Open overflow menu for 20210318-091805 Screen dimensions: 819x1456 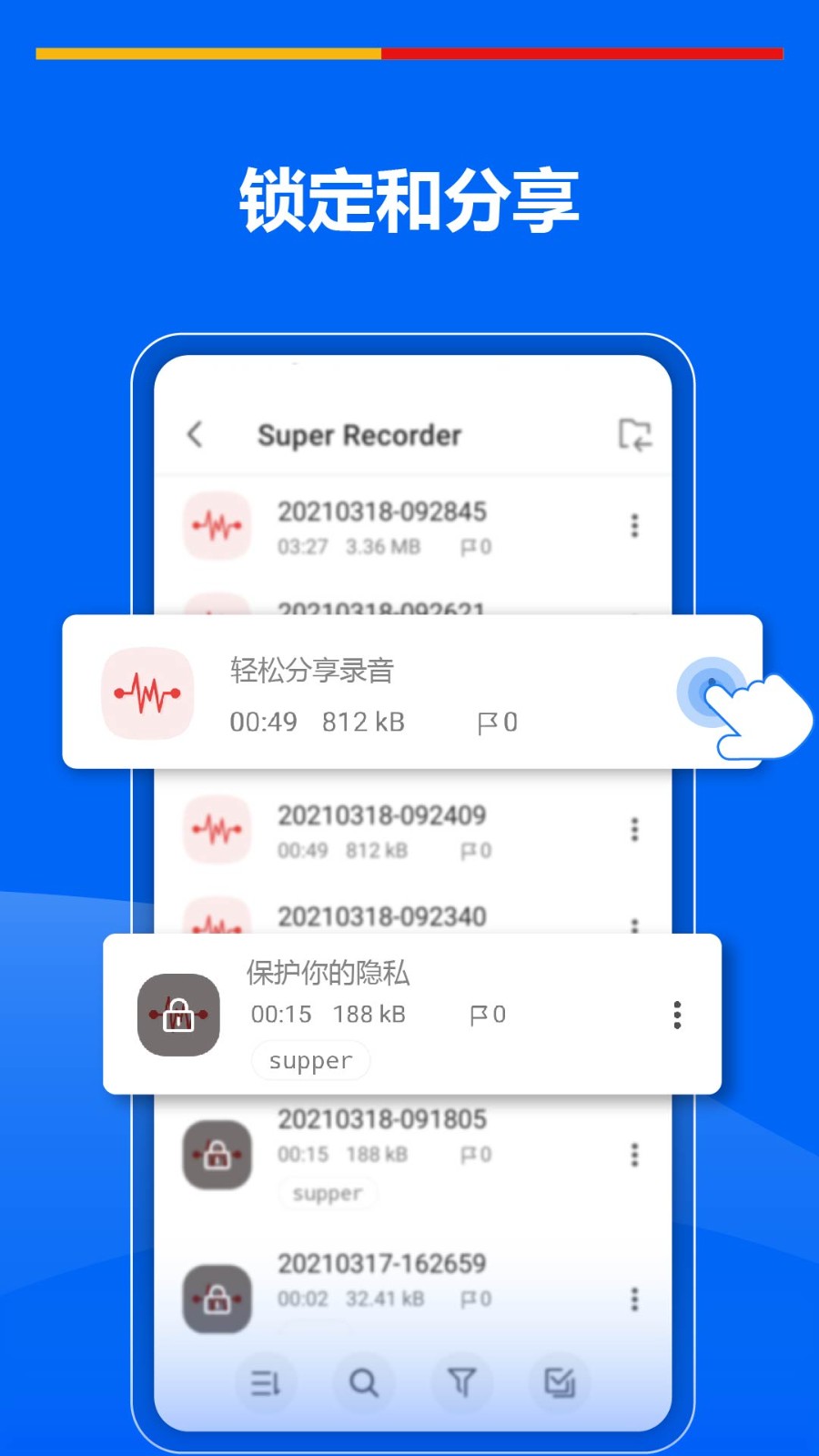point(634,1155)
